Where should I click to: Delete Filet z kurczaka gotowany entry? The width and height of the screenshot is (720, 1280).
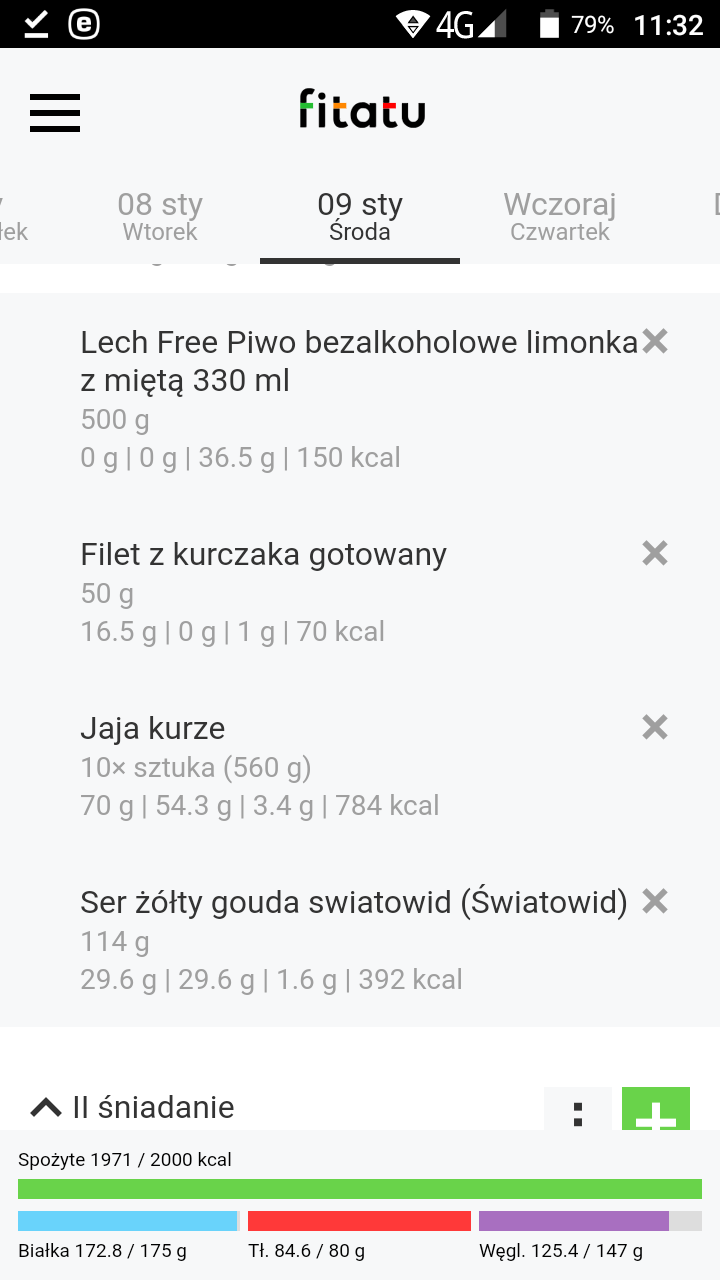point(655,553)
